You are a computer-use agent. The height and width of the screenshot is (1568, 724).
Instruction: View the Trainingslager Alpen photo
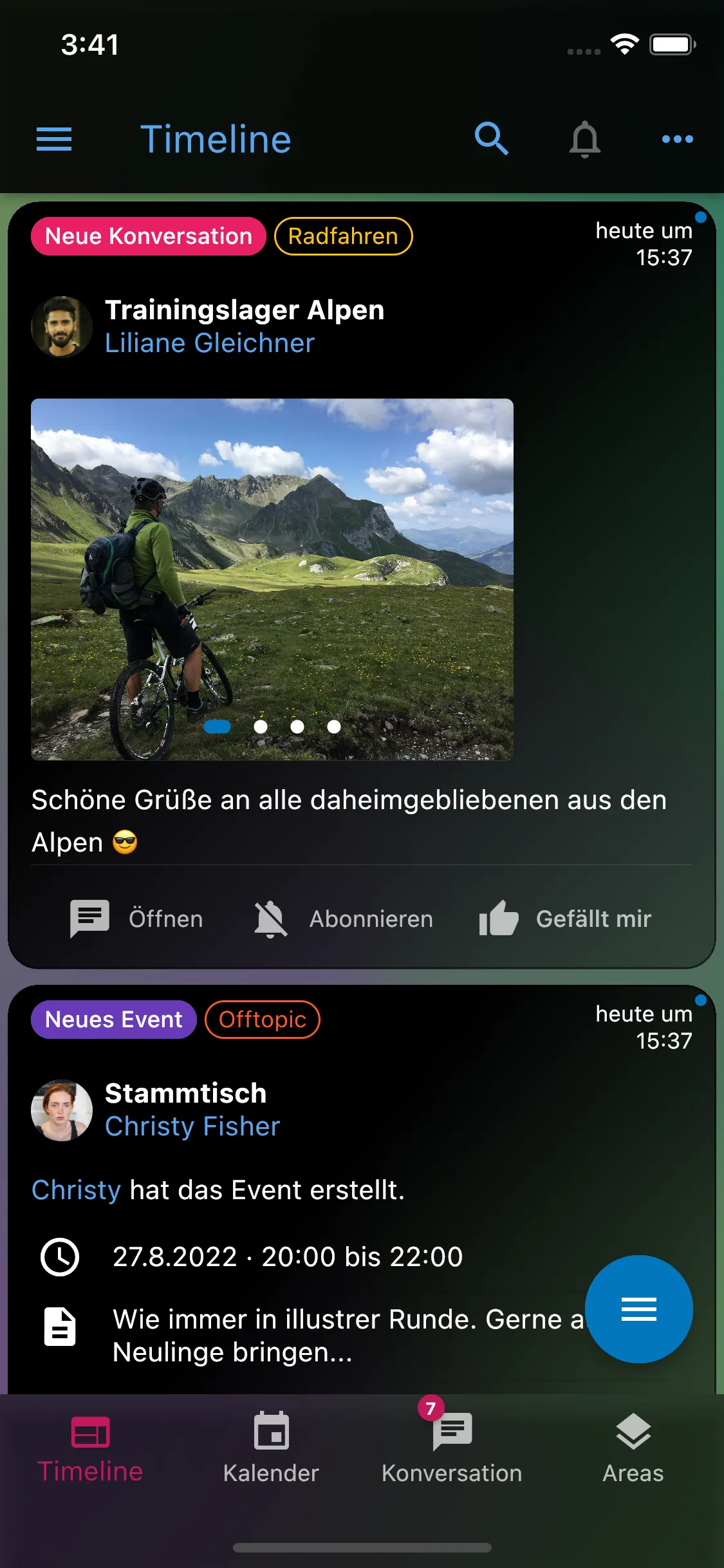pyautogui.click(x=272, y=579)
